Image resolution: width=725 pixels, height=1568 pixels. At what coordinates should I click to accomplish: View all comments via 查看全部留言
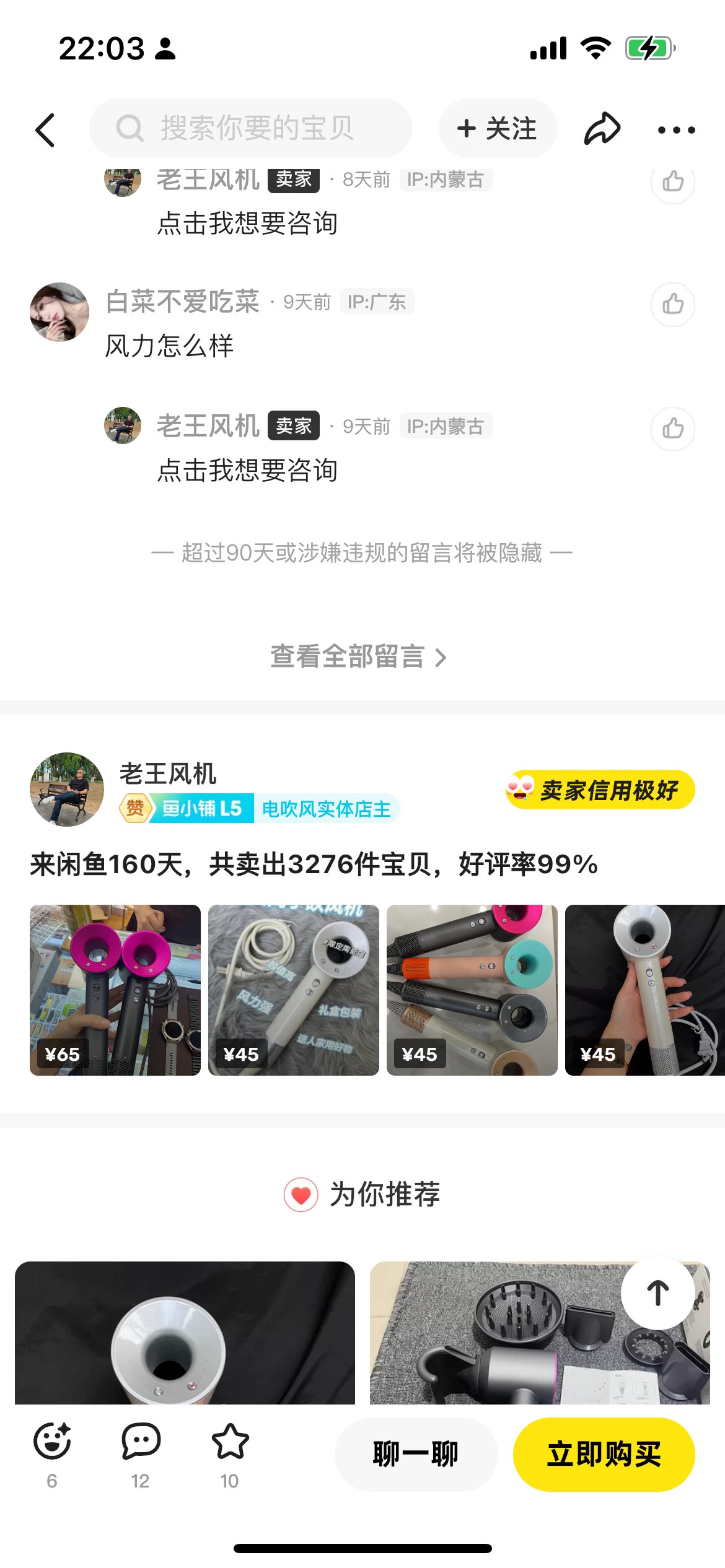(x=358, y=656)
